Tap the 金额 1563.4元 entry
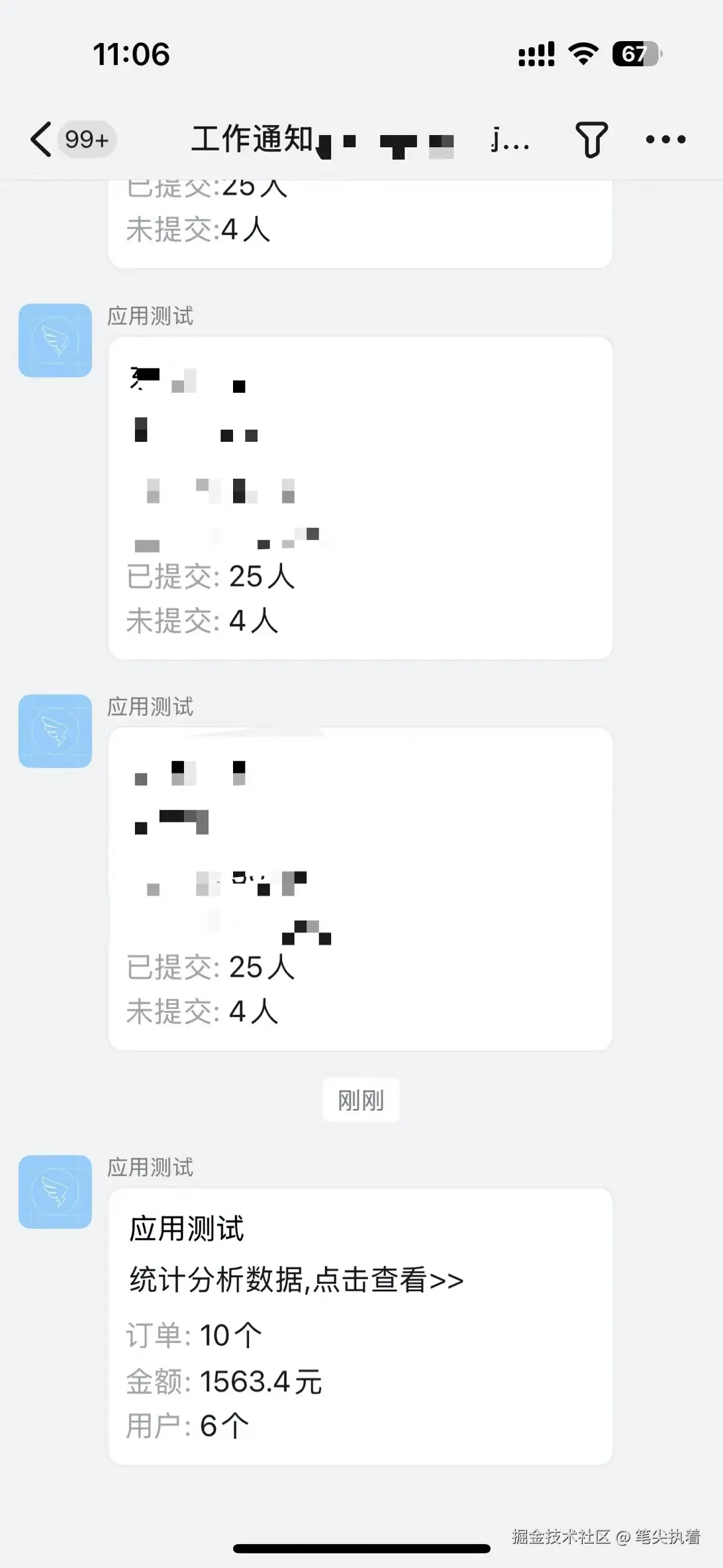The width and height of the screenshot is (723, 1568). pos(224,1381)
